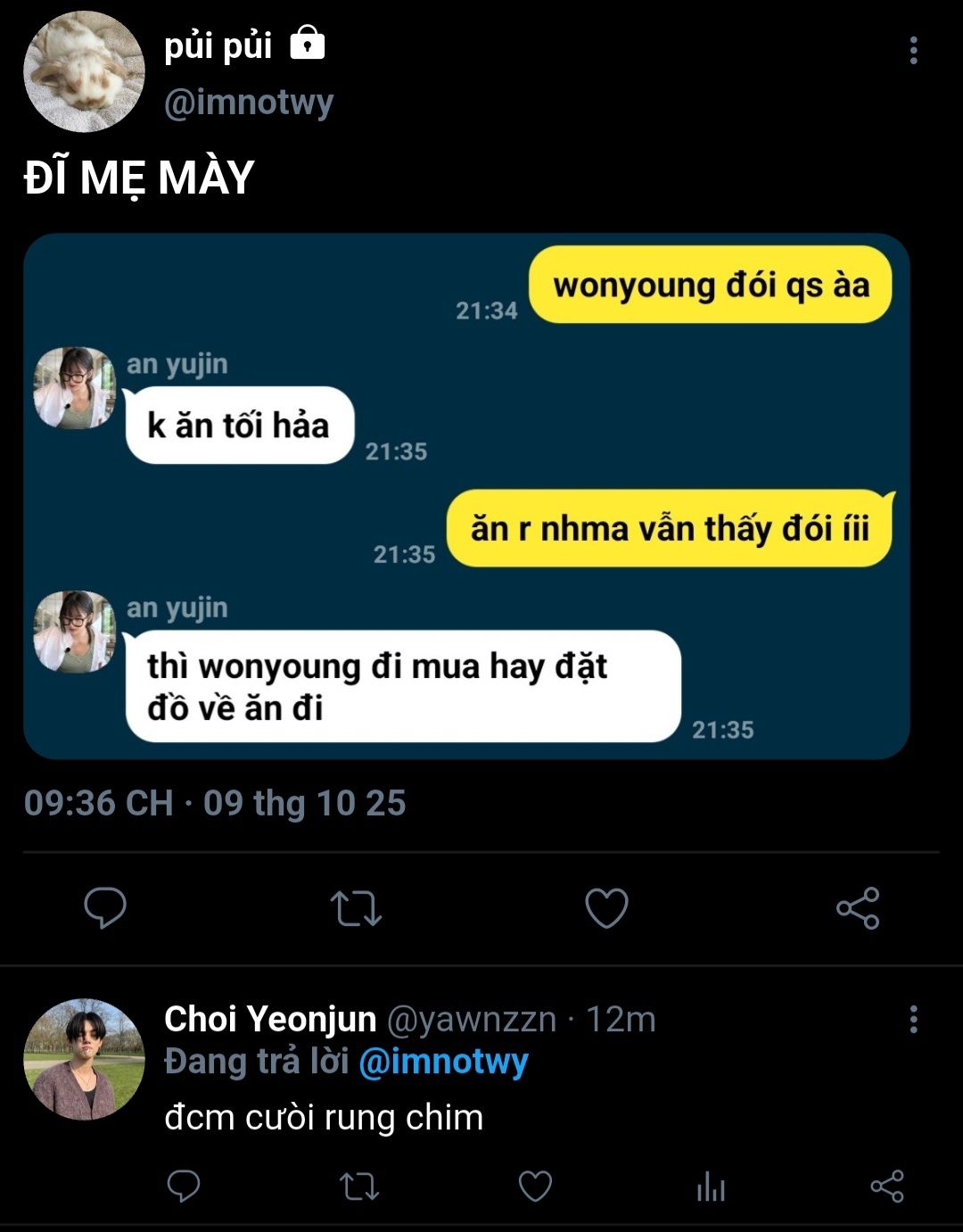This screenshot has width=963, height=1232.
Task: View analytics for Choi Yeonjun's reply
Action: click(x=711, y=1187)
